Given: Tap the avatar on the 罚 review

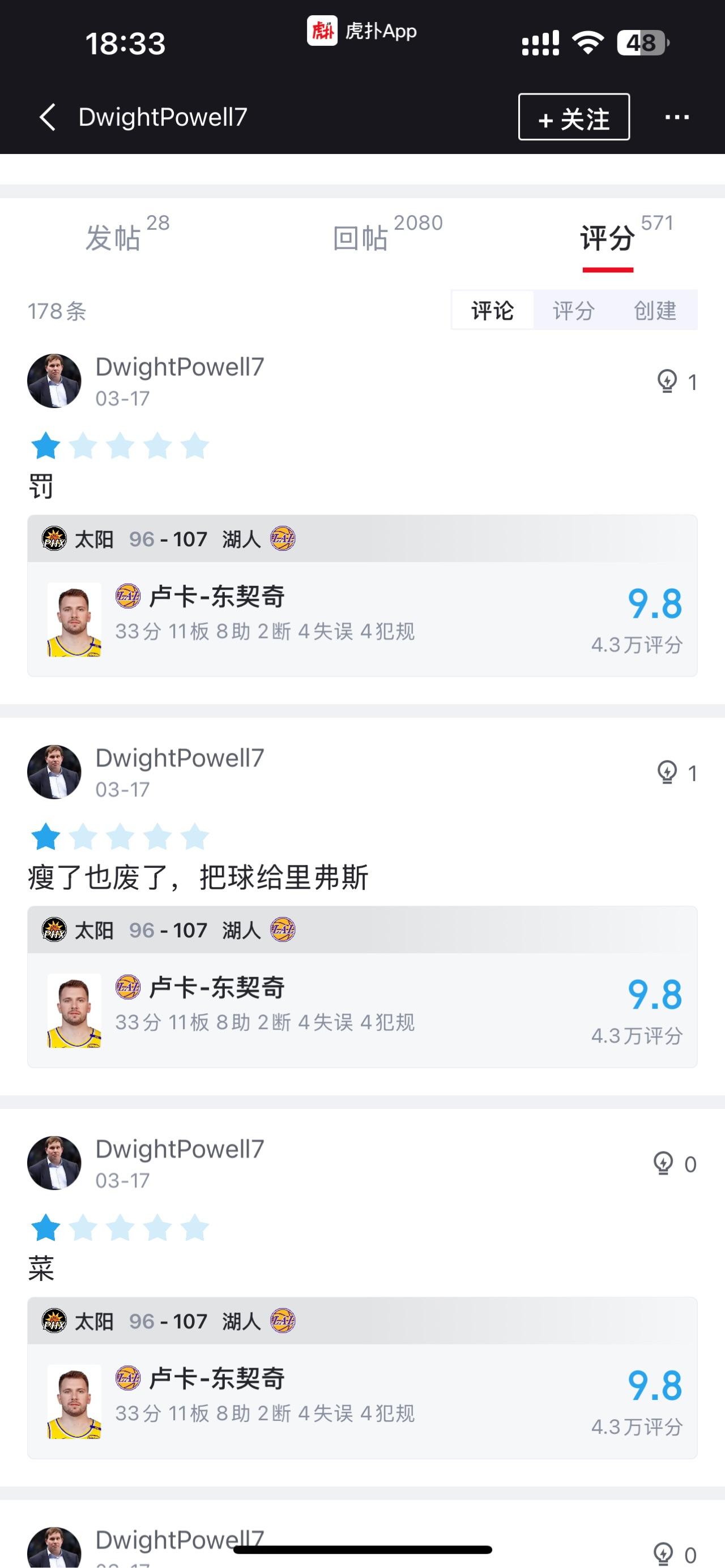Looking at the screenshot, I should pos(54,381).
